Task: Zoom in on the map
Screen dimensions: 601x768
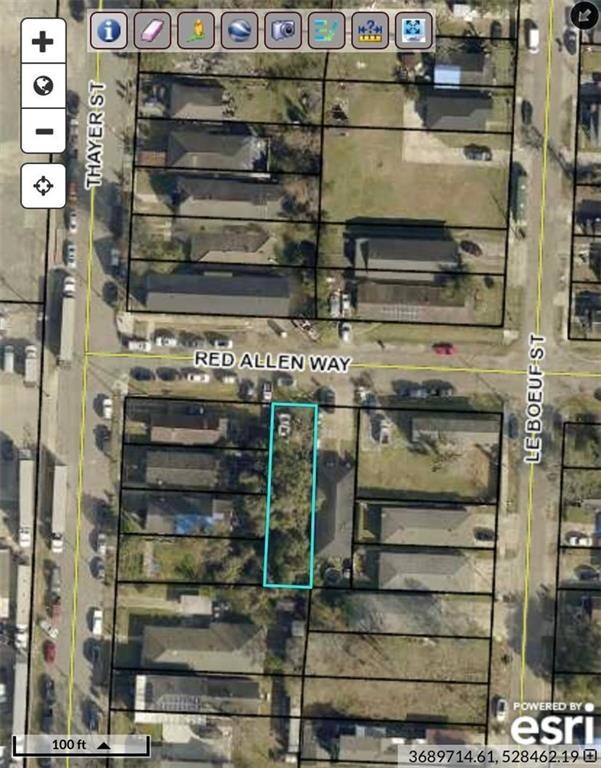Action: point(43,42)
